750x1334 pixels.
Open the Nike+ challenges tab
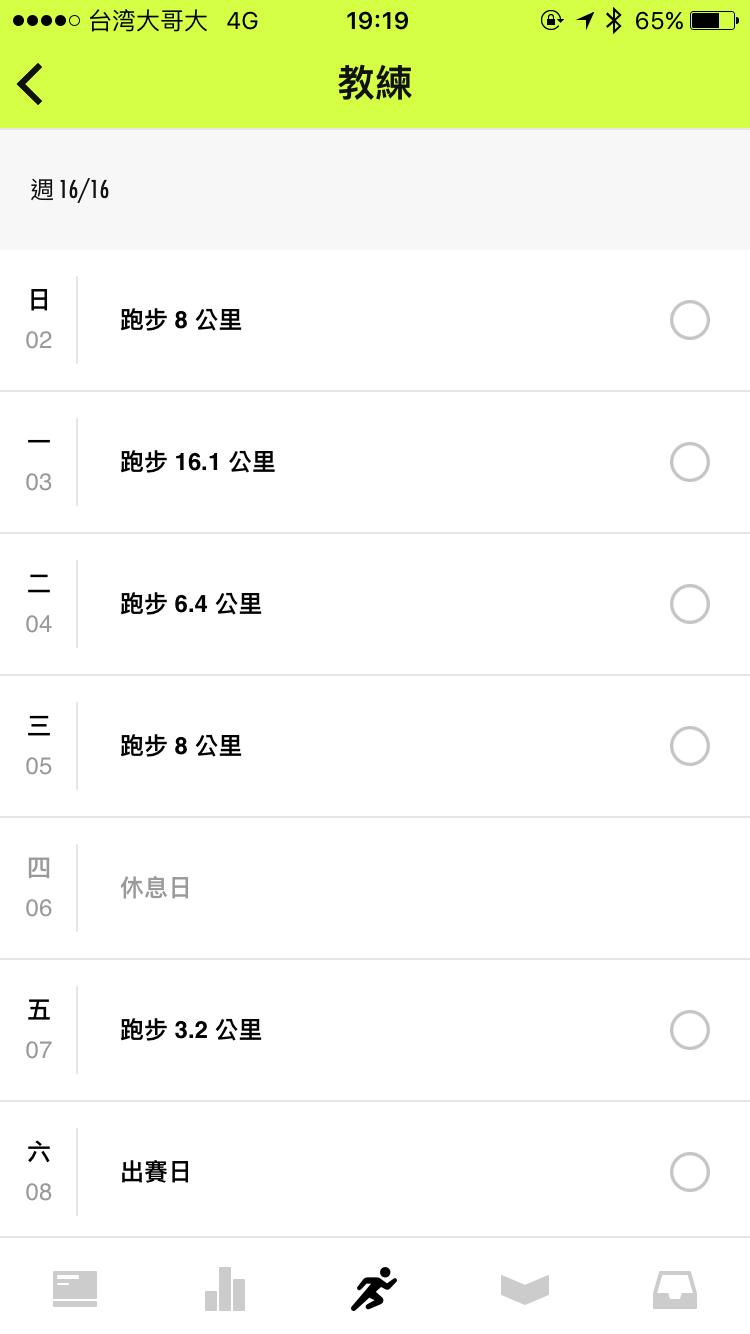click(x=525, y=1290)
